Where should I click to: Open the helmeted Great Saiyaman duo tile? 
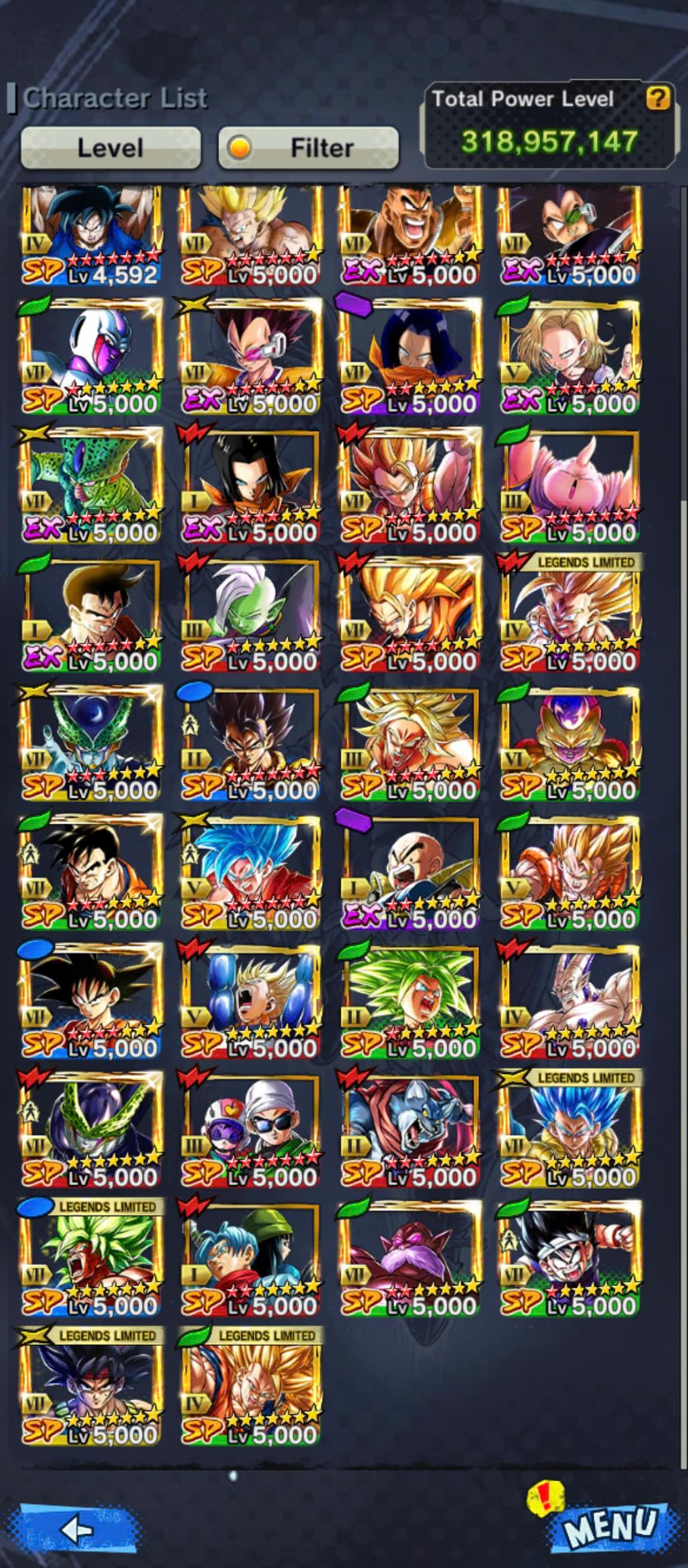coord(250,1128)
